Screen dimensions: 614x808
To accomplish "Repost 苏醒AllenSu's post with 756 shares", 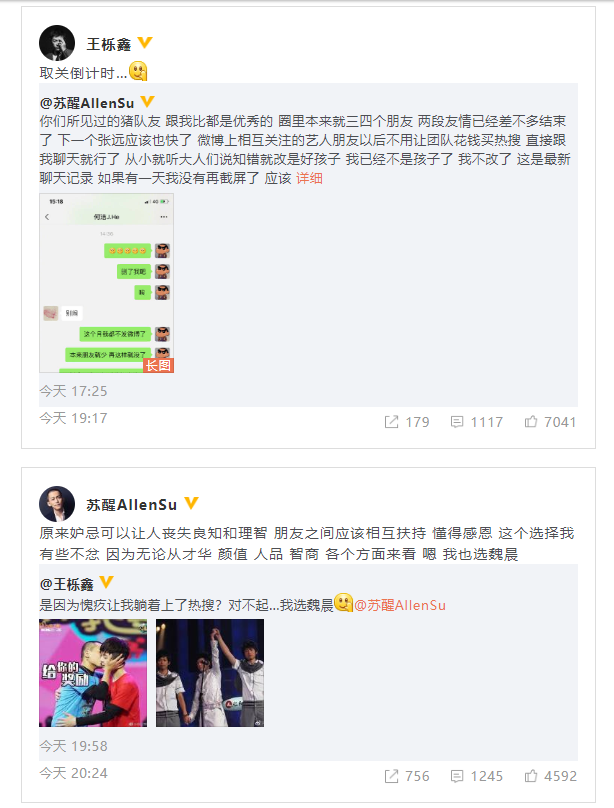I will click(x=407, y=776).
